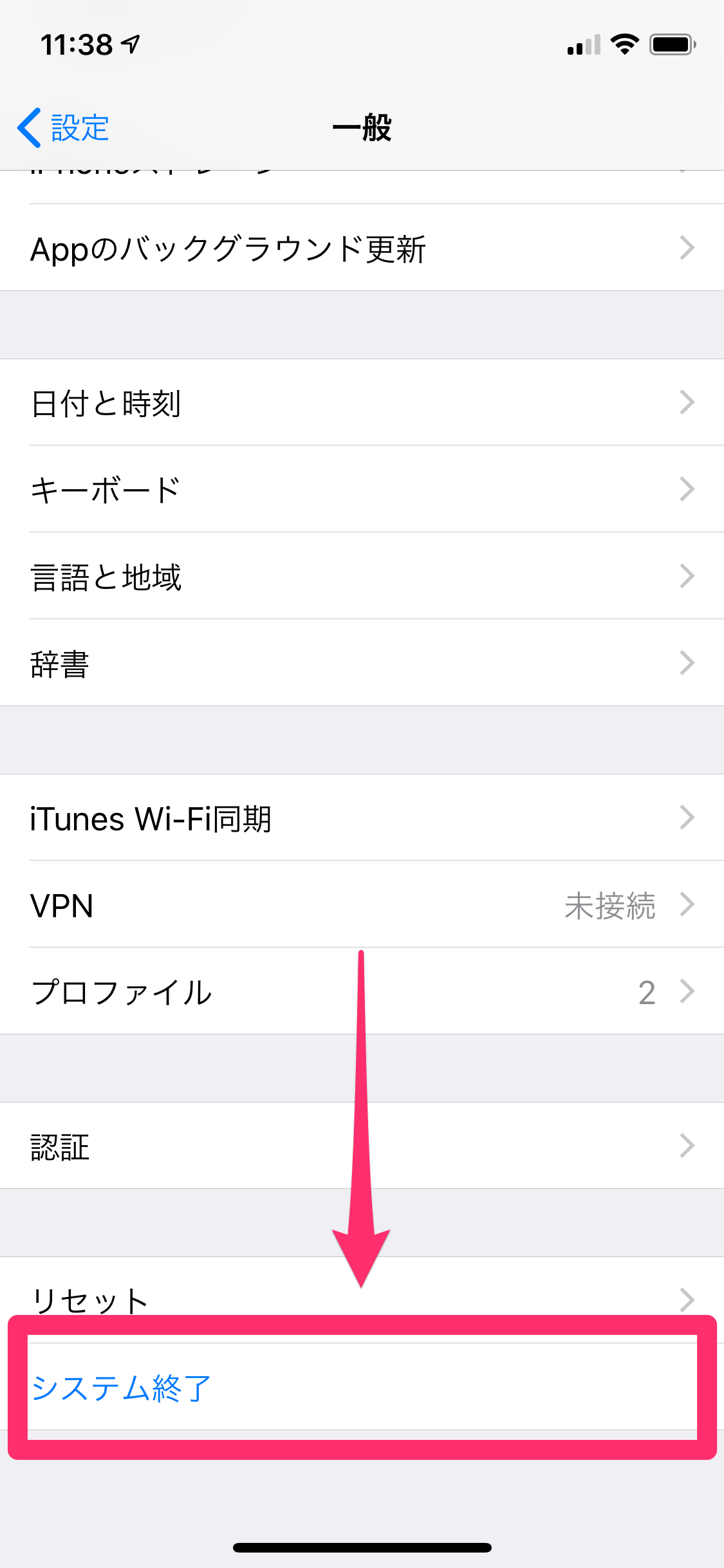Open 認証 page
The image size is (724, 1568).
pos(360,1146)
